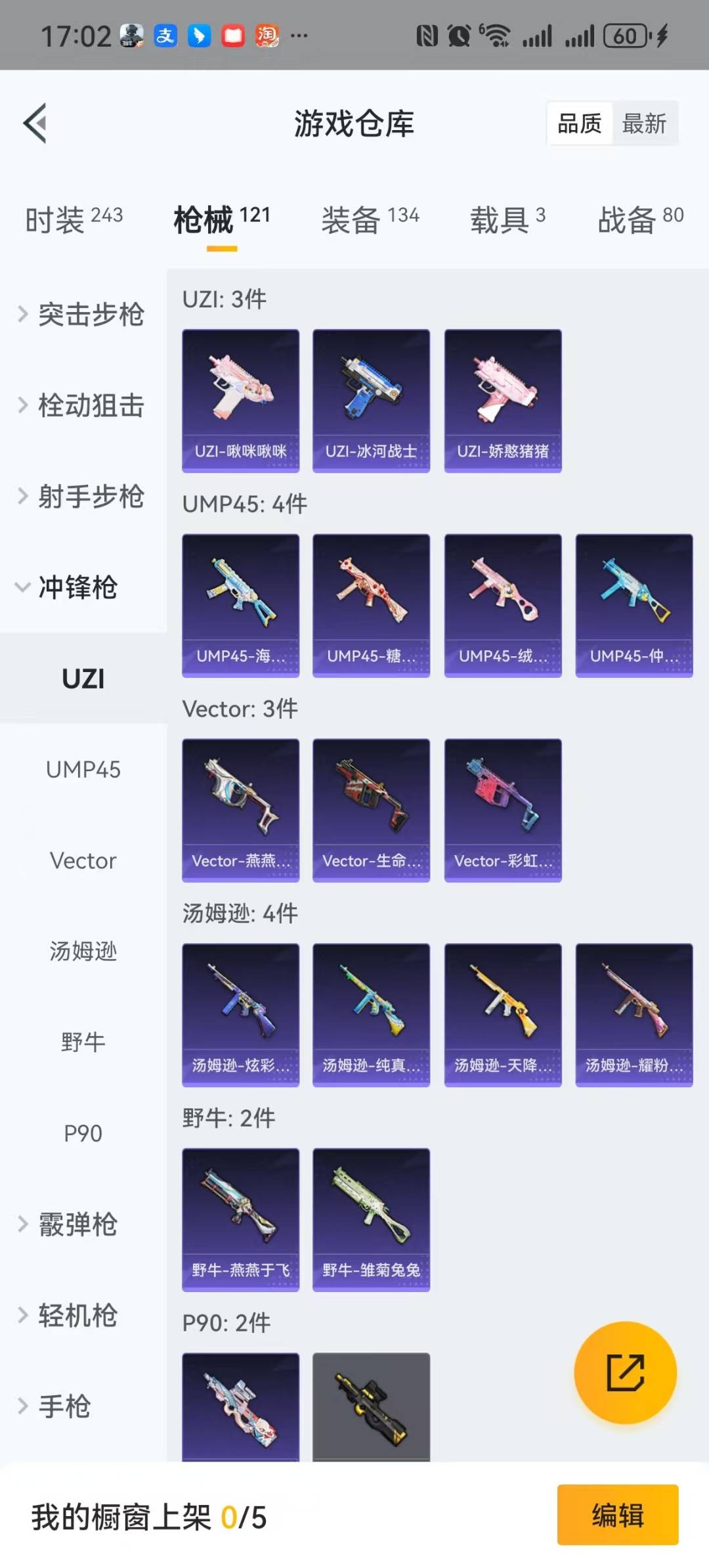The width and height of the screenshot is (709, 1568).
Task: Open the UZI-娇憨猪猪 skin tile
Action: click(503, 401)
